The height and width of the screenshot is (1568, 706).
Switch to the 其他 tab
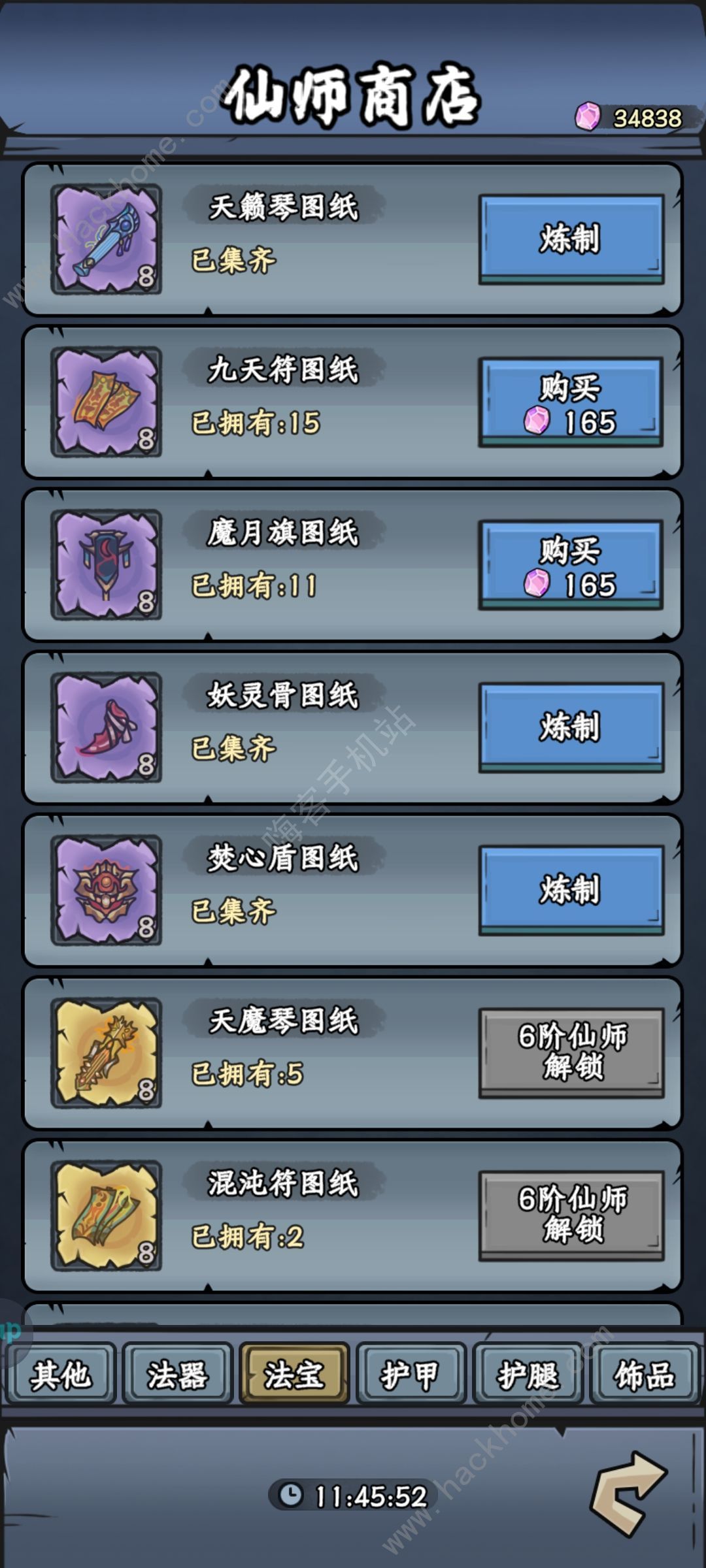coord(60,1375)
